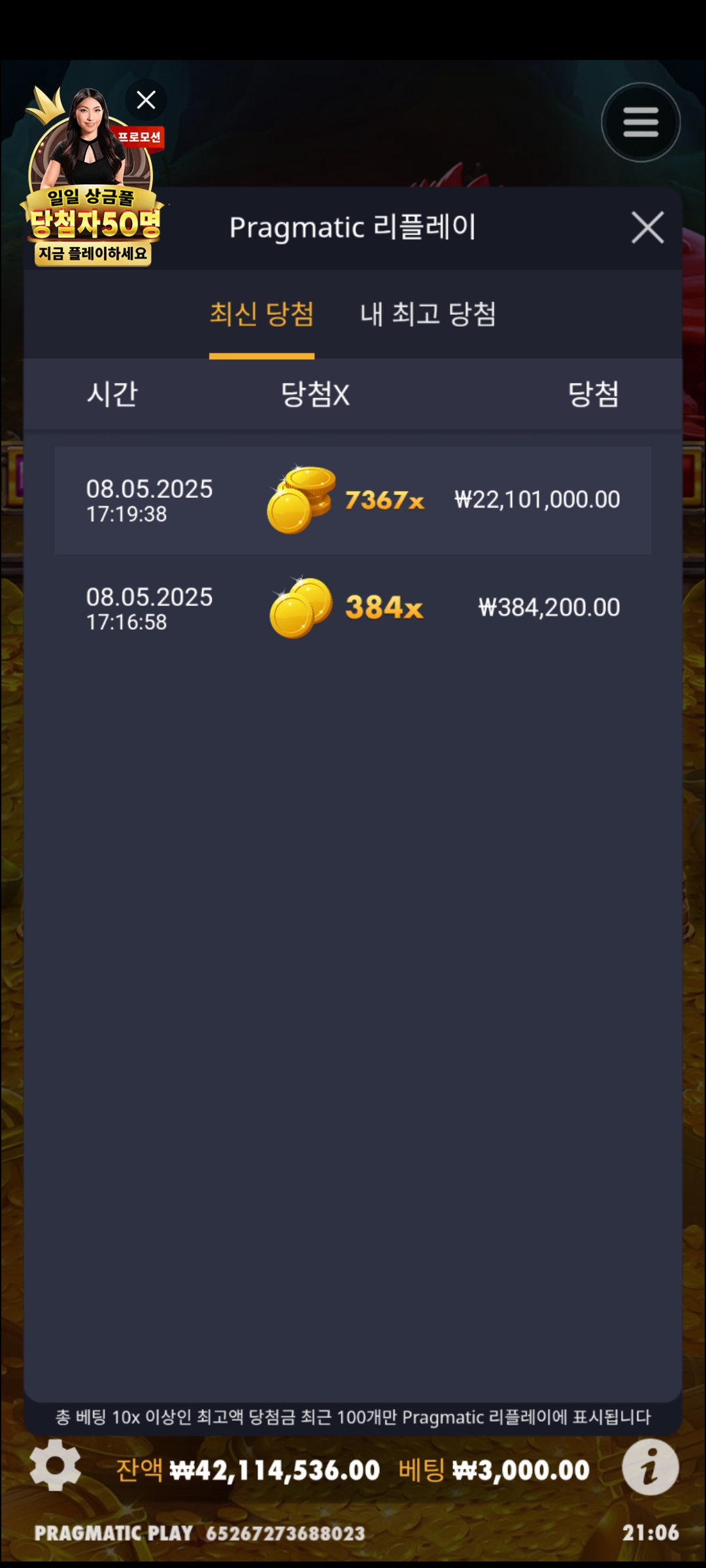Dismiss the promotion banner
The height and width of the screenshot is (1568, 706).
(x=146, y=100)
